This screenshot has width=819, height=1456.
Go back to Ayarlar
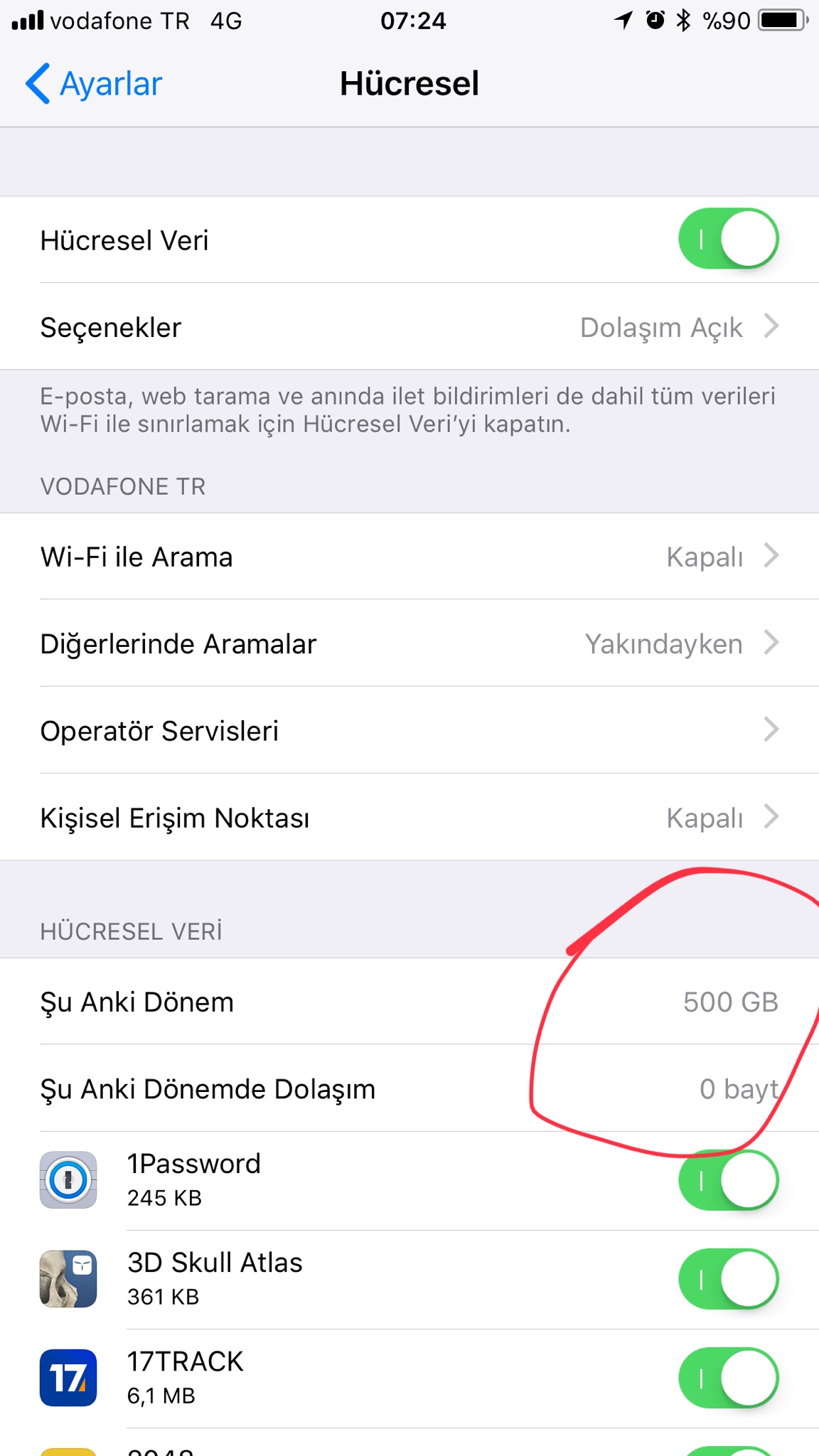(x=95, y=84)
